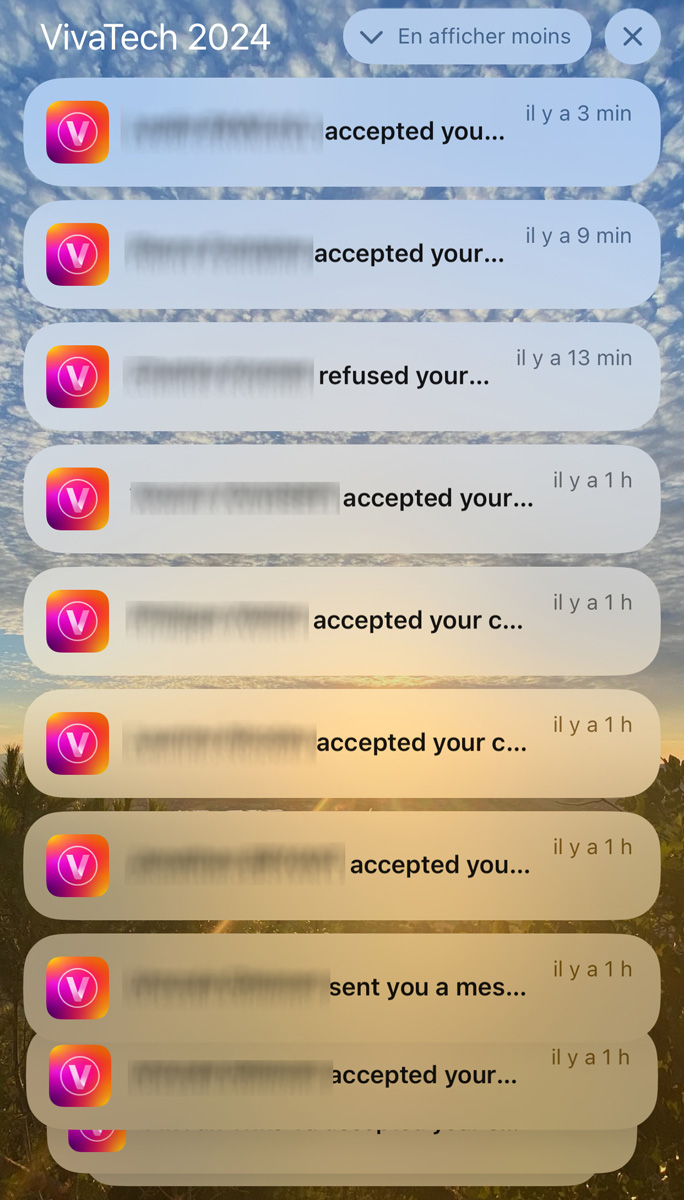
Task: Dismiss the VivaTech 2024 notification group
Action: pyautogui.click(x=632, y=37)
